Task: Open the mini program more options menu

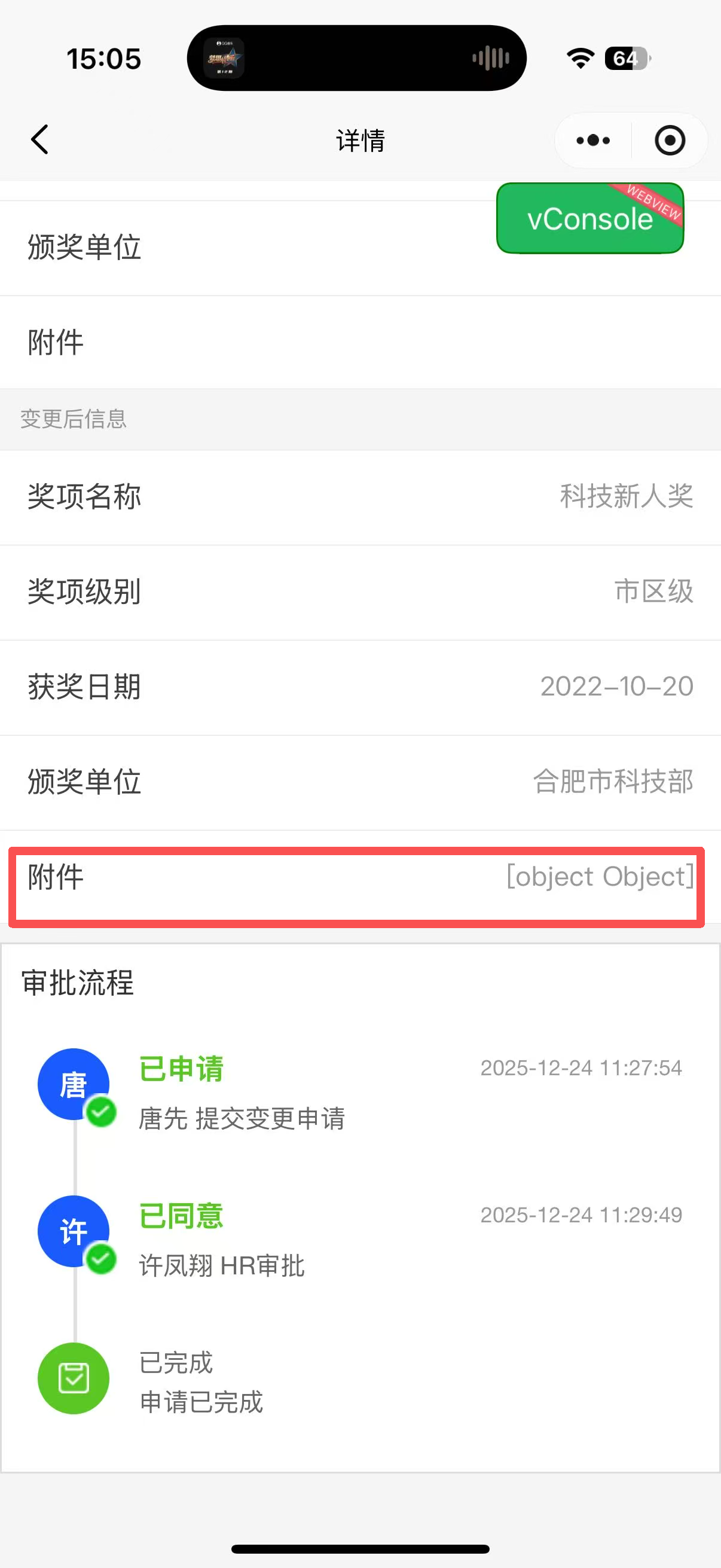Action: [x=593, y=141]
